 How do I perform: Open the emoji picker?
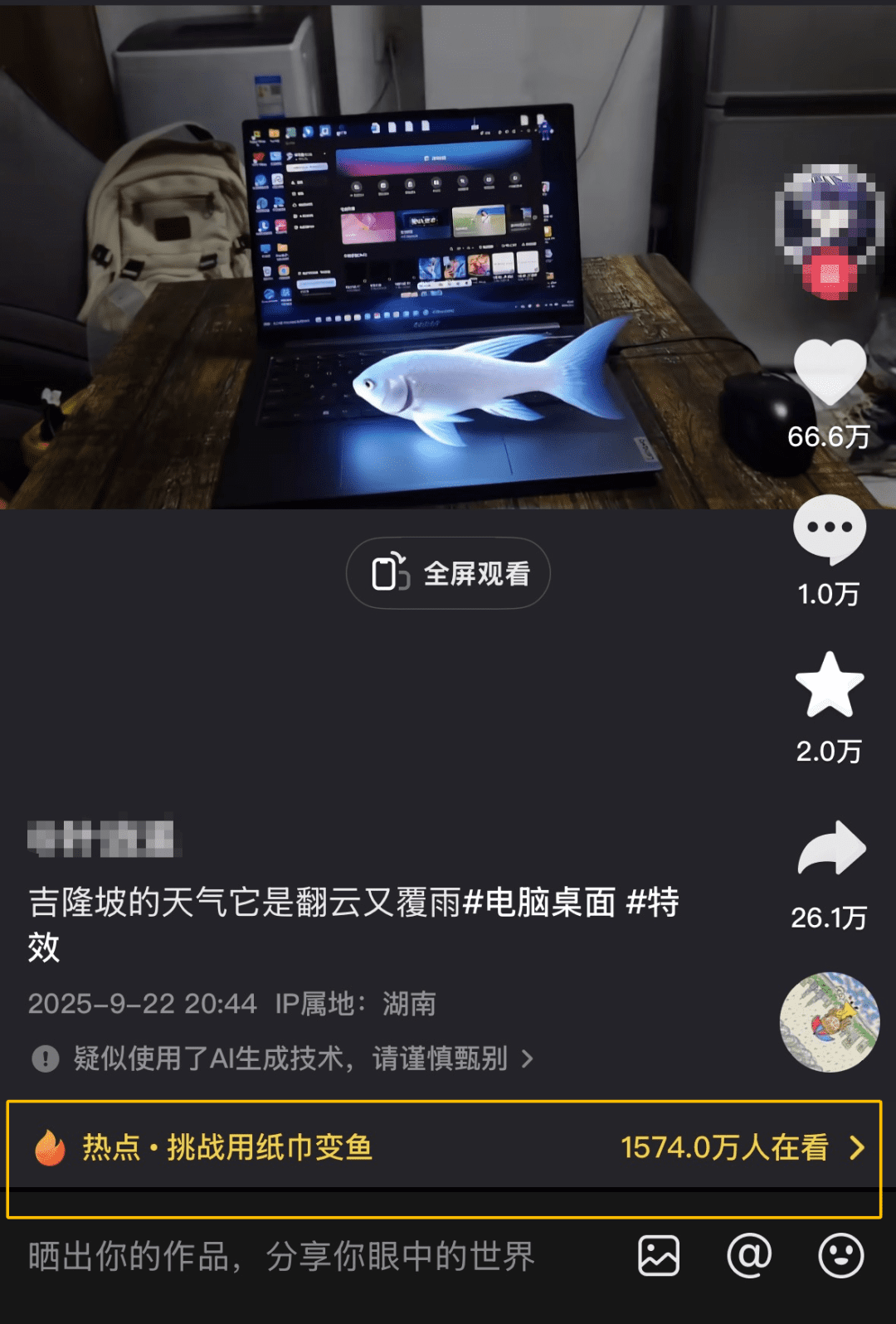tap(840, 1256)
